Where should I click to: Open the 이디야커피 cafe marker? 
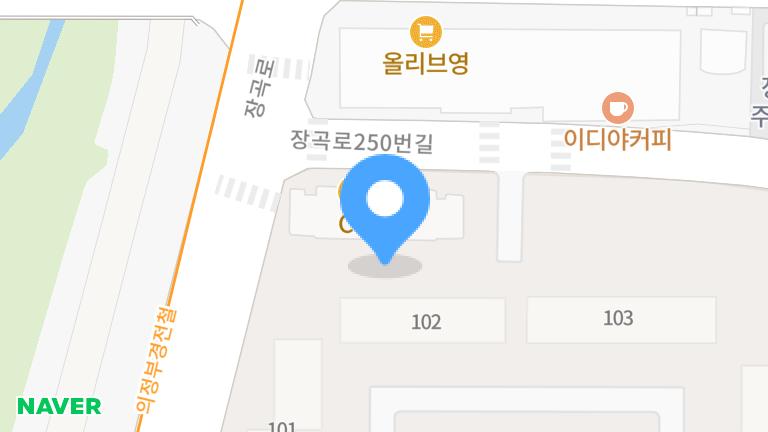[x=617, y=108]
